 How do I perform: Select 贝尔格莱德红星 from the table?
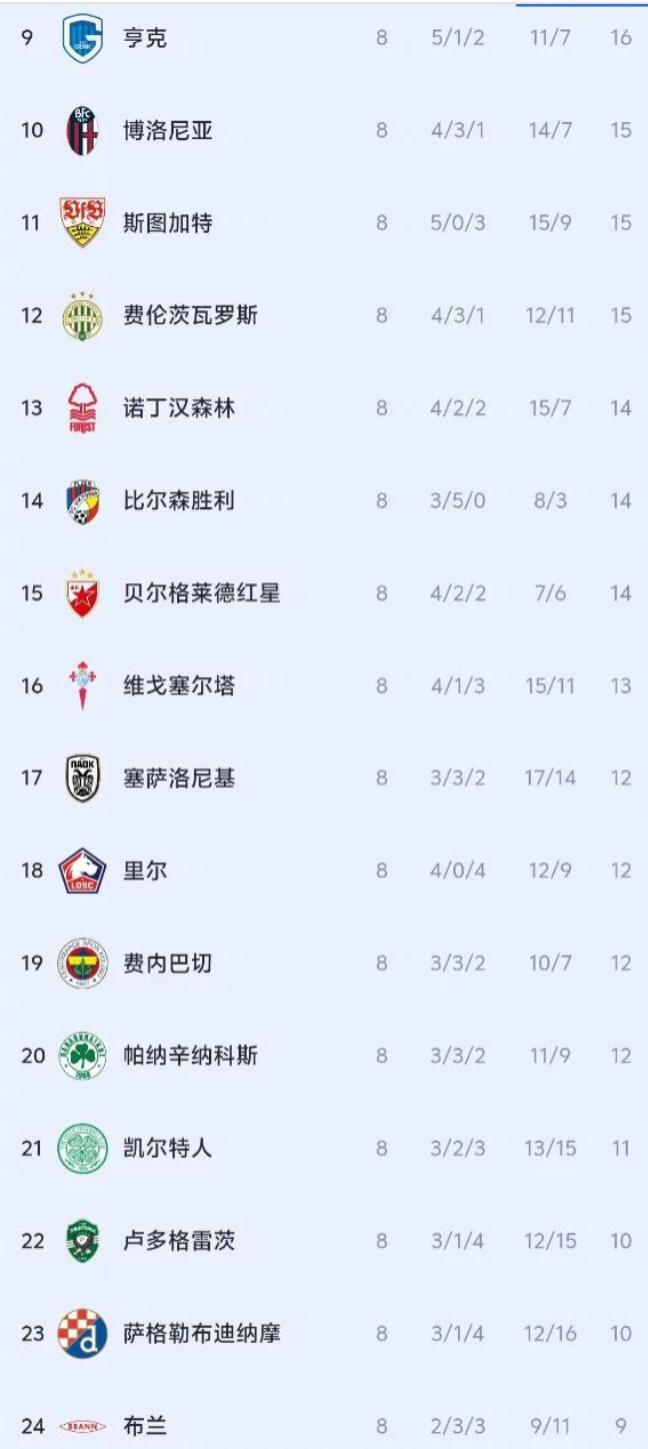click(201, 593)
